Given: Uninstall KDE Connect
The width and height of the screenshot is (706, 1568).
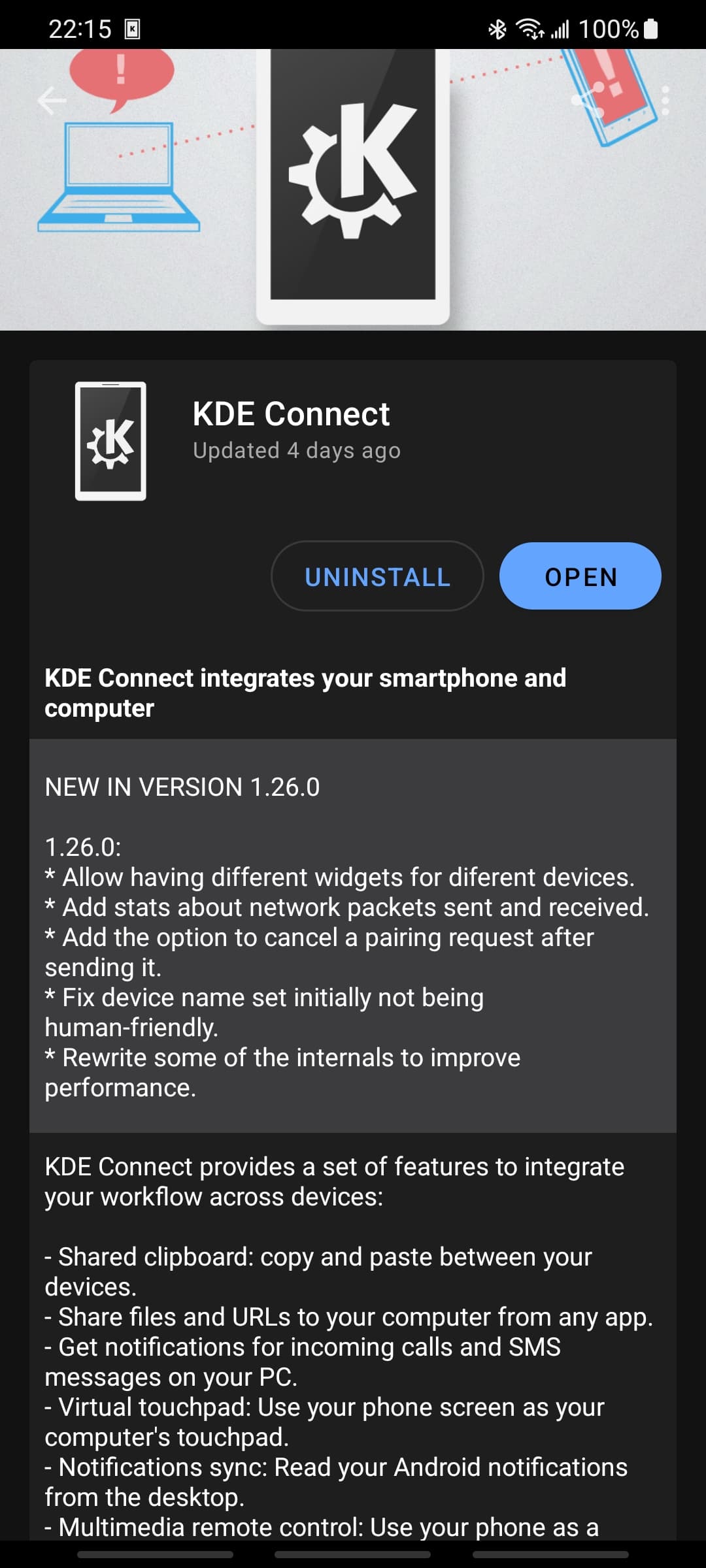Looking at the screenshot, I should [377, 576].
